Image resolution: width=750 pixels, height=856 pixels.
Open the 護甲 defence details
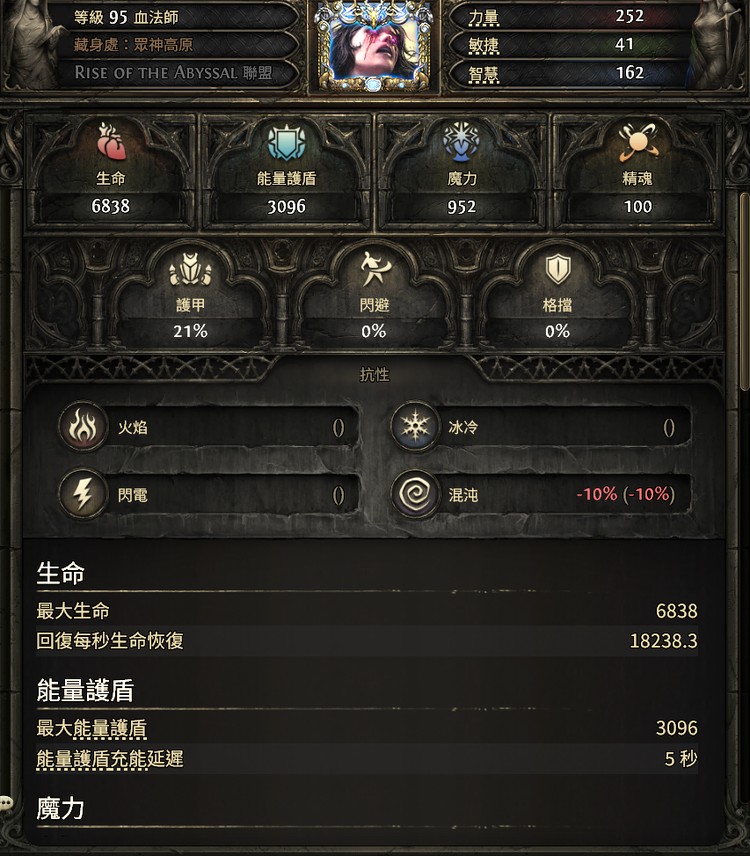[190, 297]
